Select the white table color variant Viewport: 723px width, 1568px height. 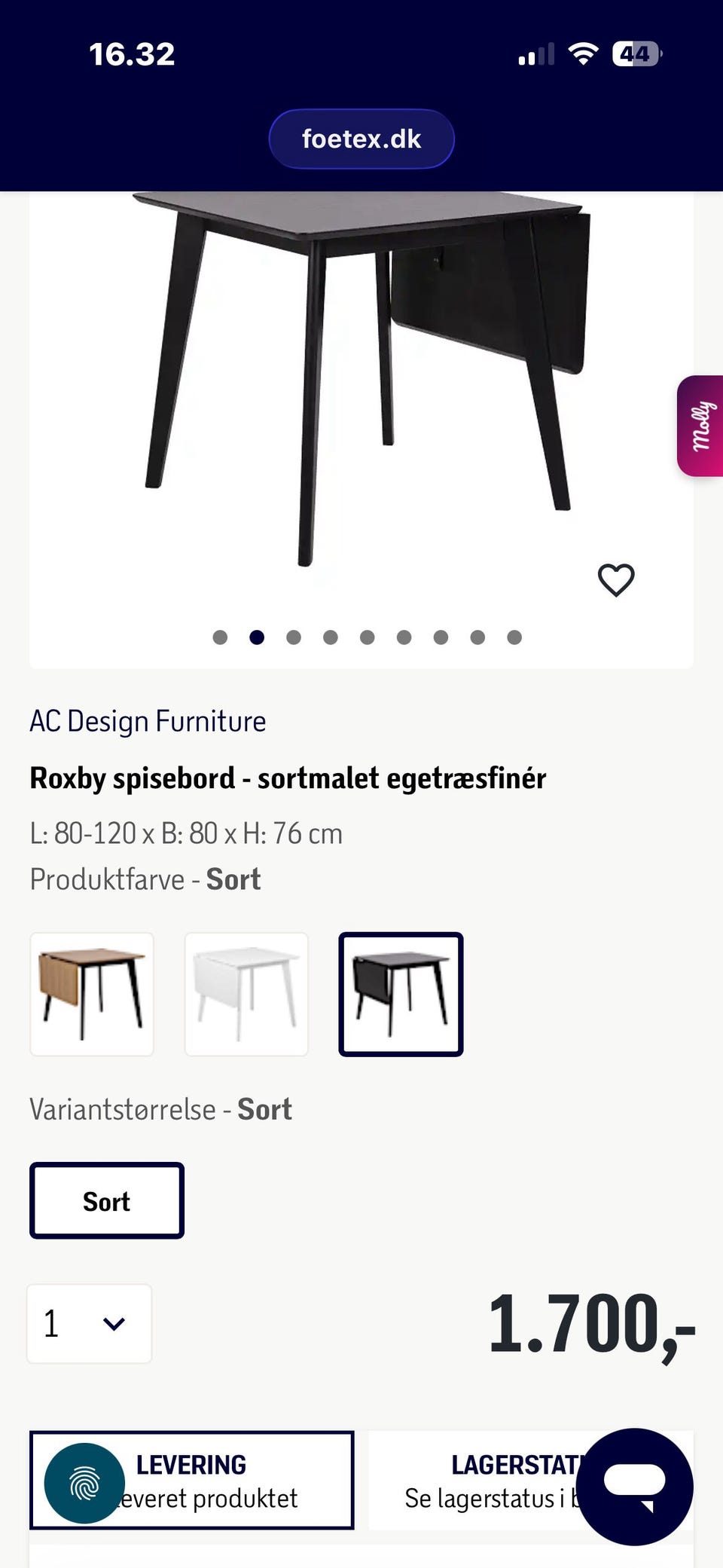pyautogui.click(x=246, y=994)
